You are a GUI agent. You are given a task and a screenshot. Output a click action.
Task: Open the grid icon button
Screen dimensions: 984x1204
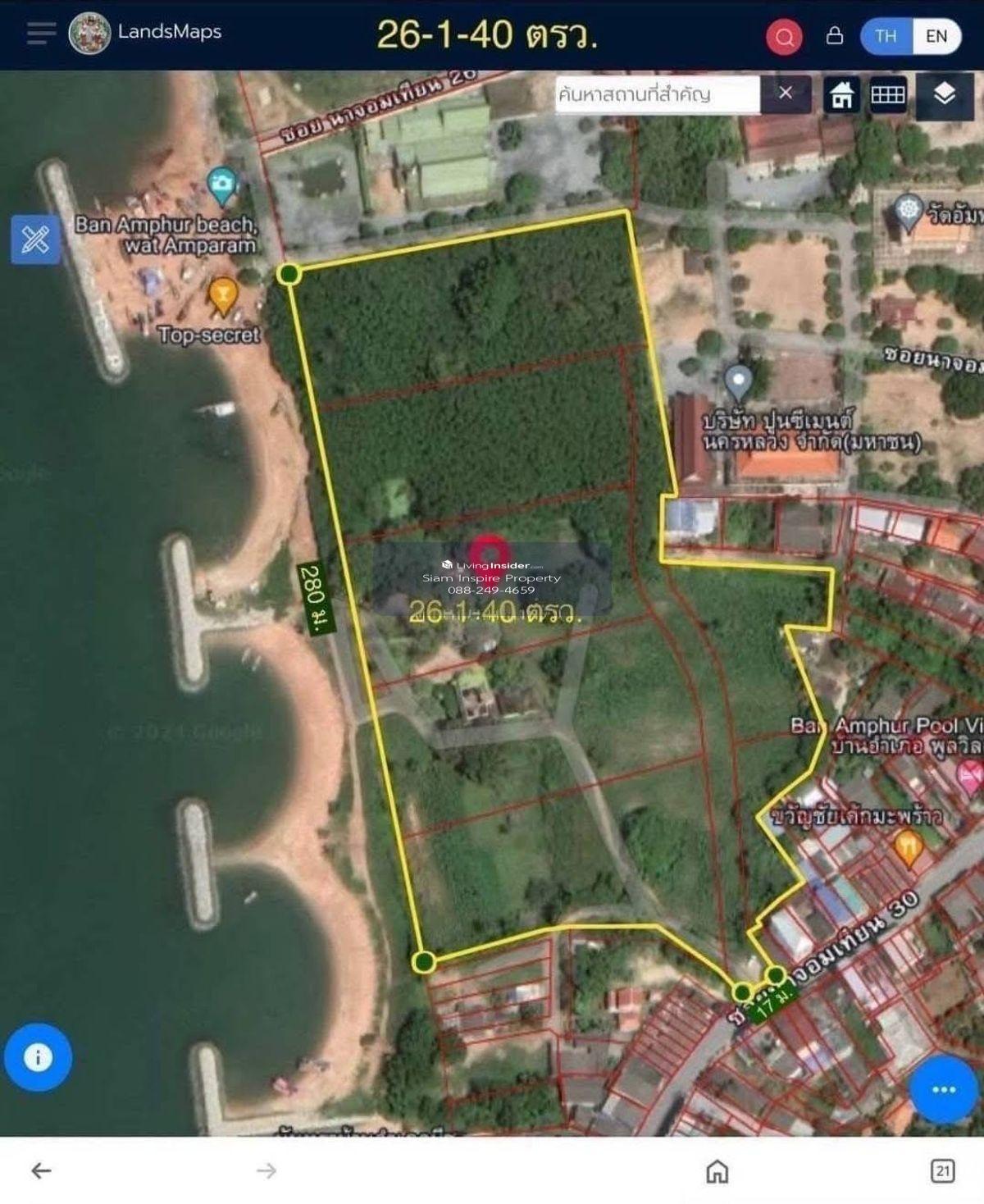click(x=887, y=94)
